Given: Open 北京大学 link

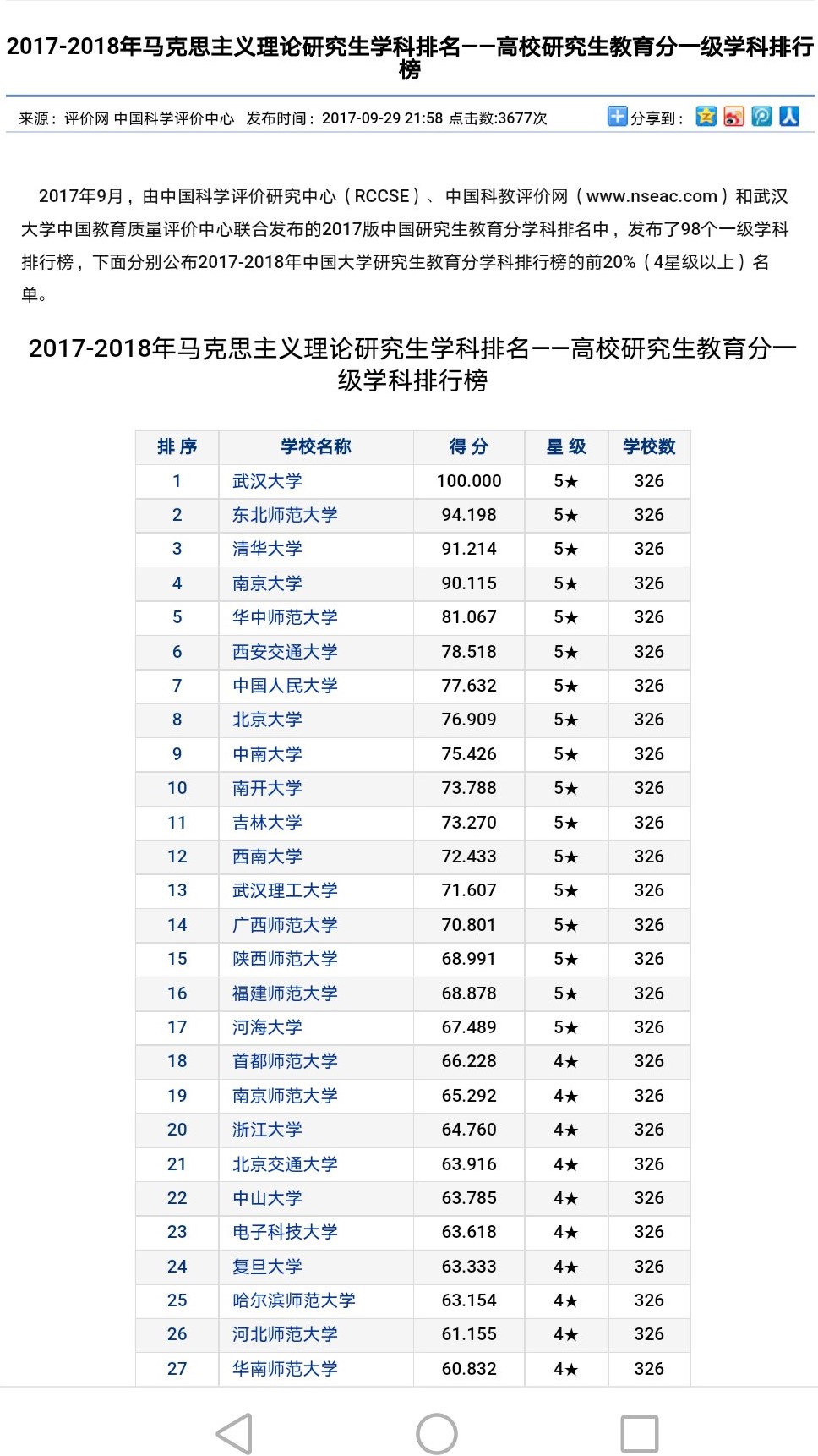Looking at the screenshot, I should 267,720.
